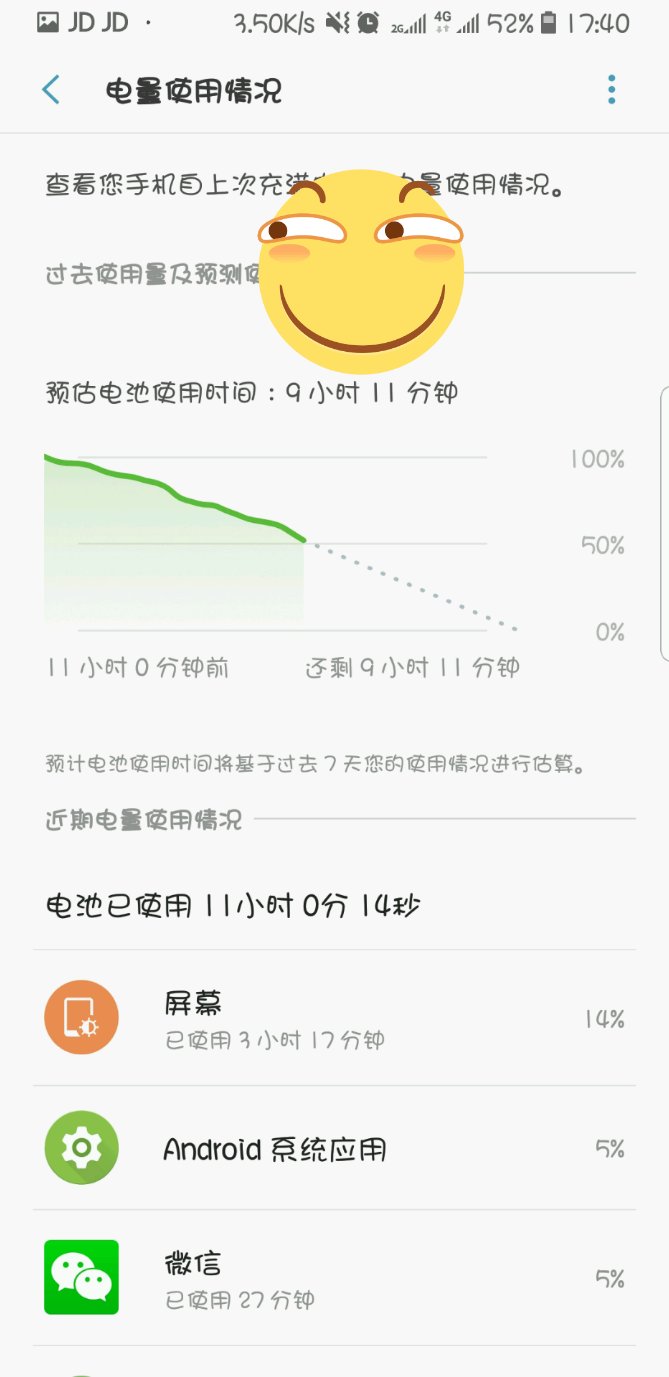Open the three-dot overflow menu
This screenshot has height=1377, width=669.
[611, 91]
